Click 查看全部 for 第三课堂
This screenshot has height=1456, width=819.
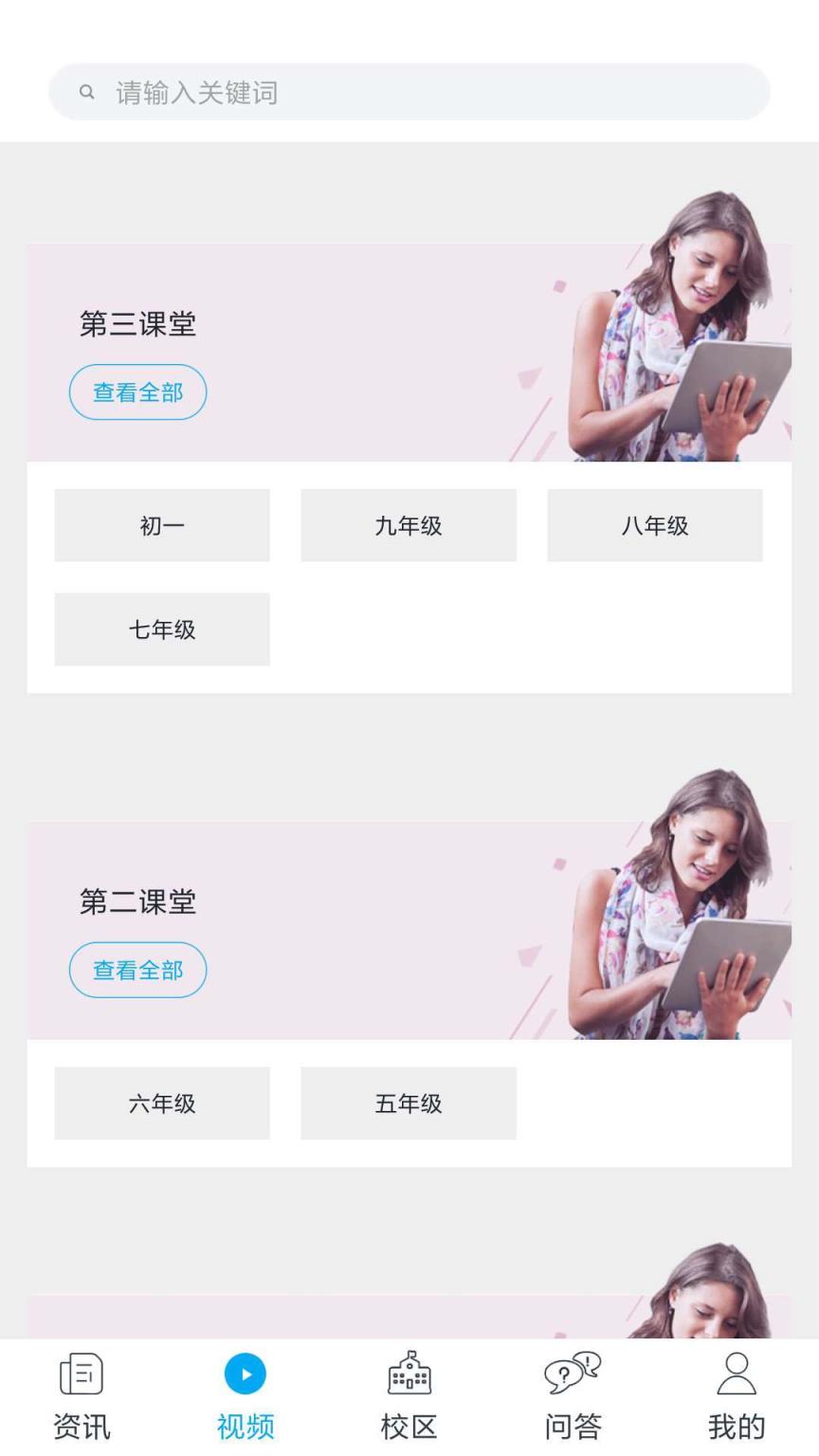(137, 391)
